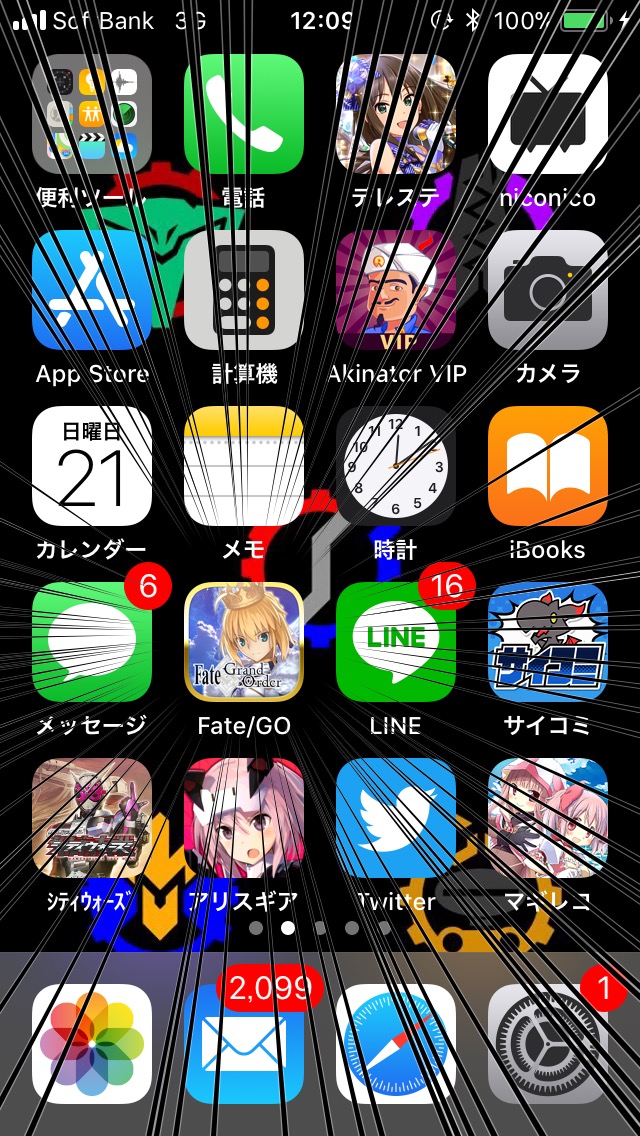Viewport: 640px width, 1136px height.
Task: Open メッセージ with 6 unread
Action: [x=92, y=642]
